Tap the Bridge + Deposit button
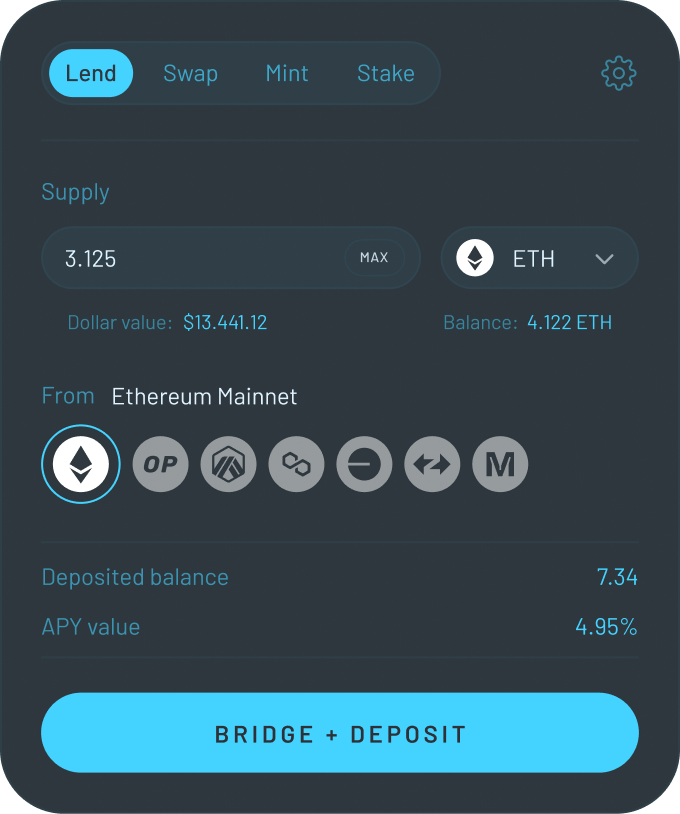Image resolution: width=680 pixels, height=814 pixels. pos(340,733)
